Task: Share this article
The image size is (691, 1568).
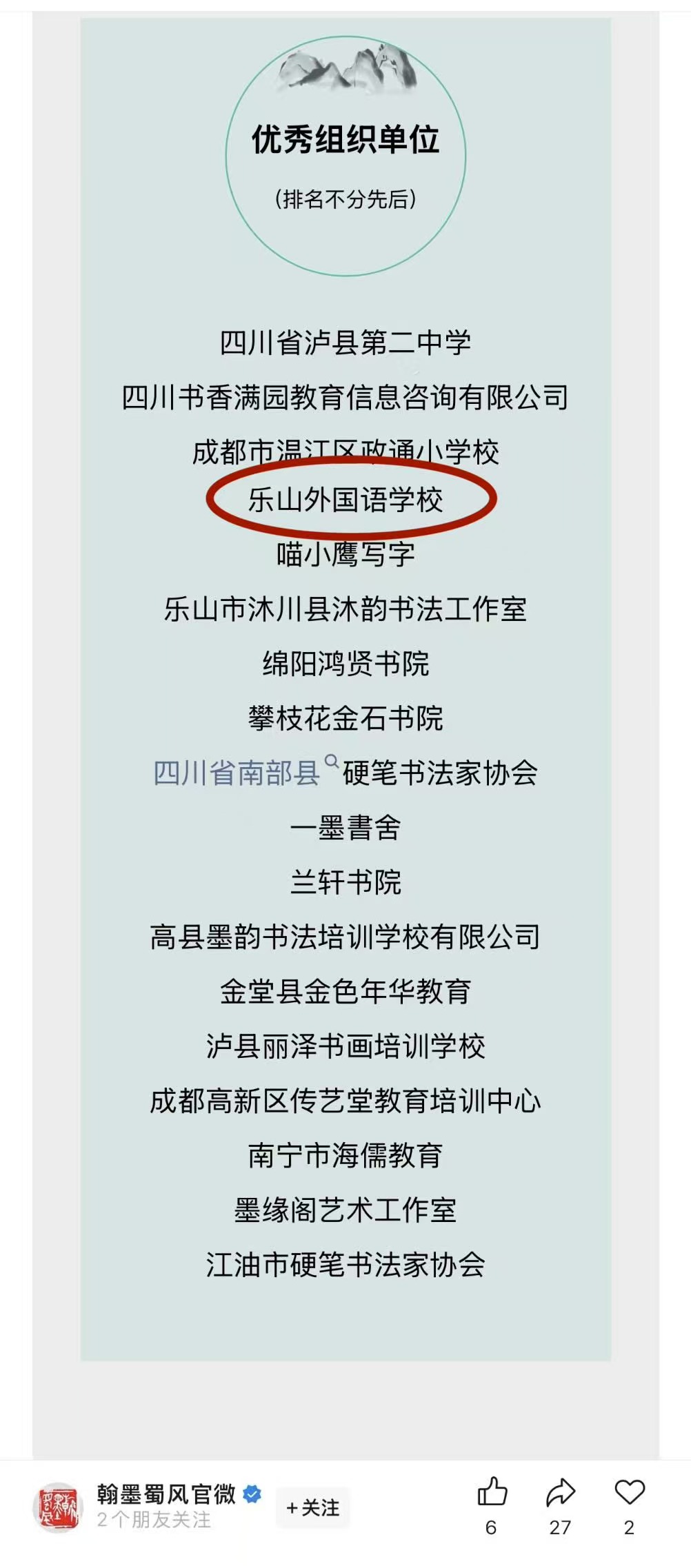Action: (x=560, y=1494)
